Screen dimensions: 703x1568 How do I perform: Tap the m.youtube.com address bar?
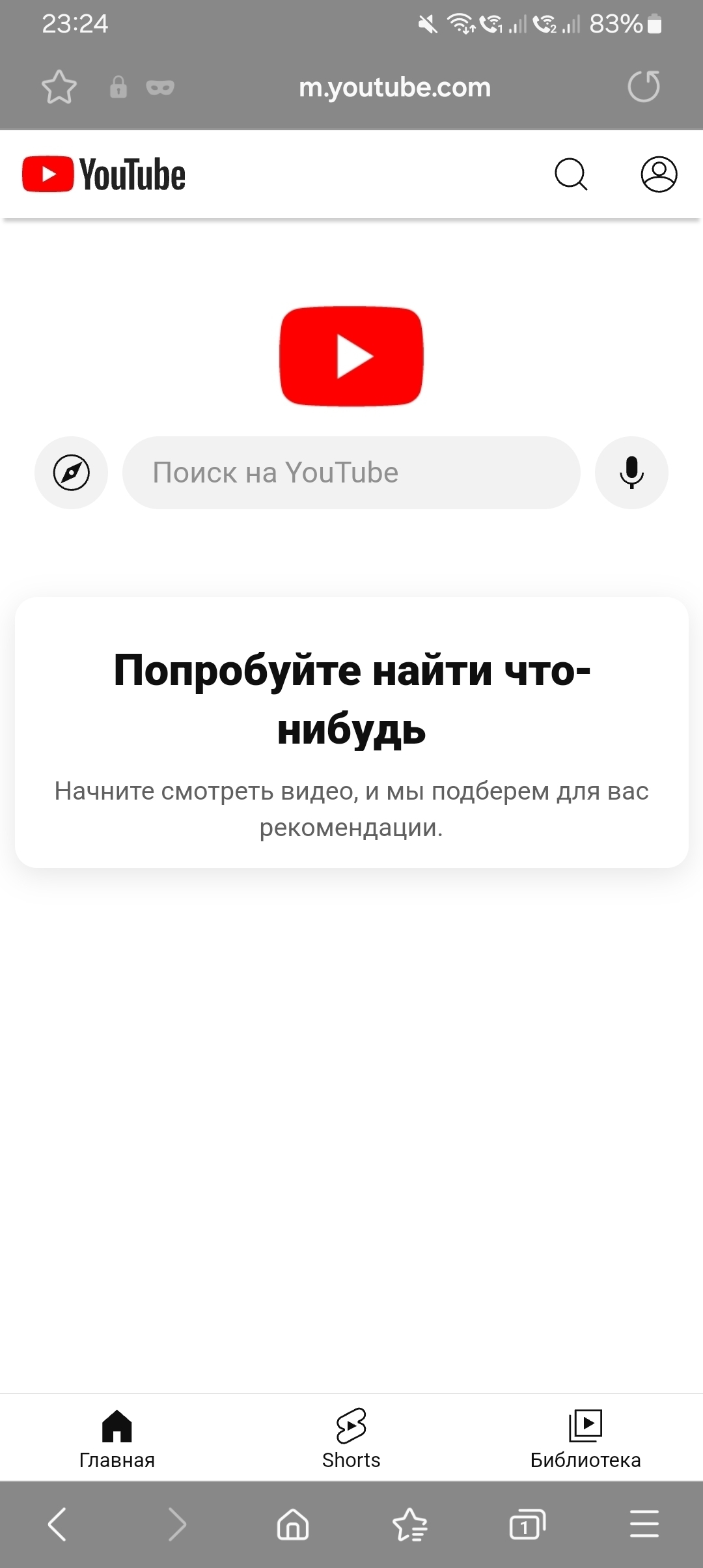pos(394,87)
